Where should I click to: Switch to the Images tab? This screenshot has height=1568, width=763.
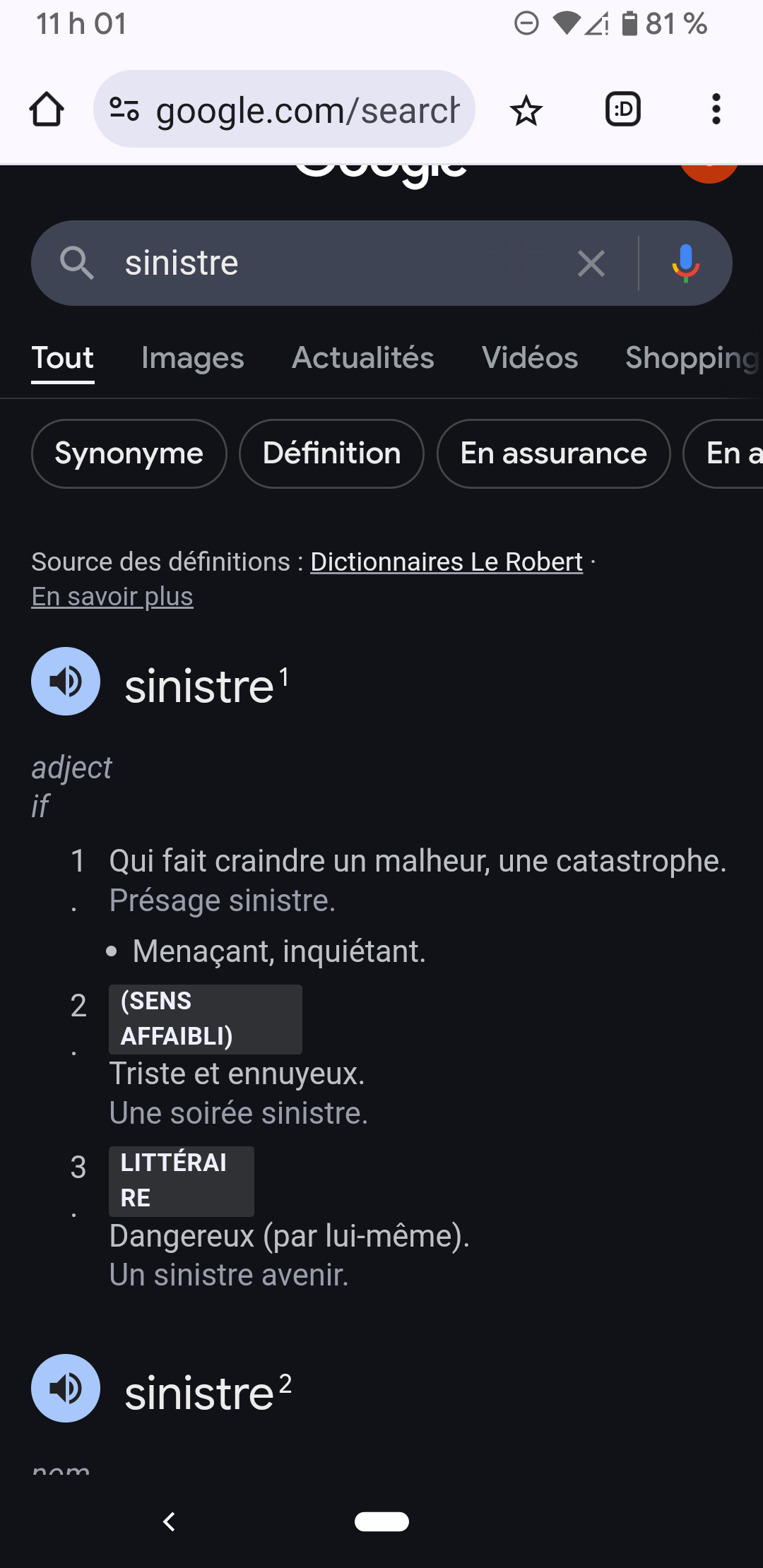tap(191, 358)
